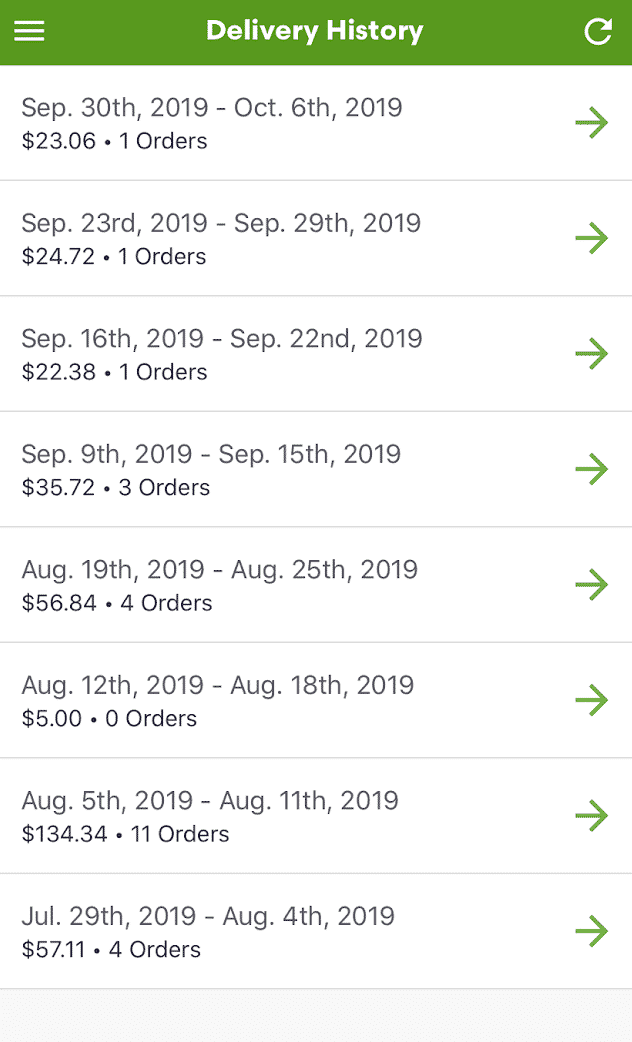Open the hamburger menu
The image size is (632, 1042).
[x=29, y=31]
